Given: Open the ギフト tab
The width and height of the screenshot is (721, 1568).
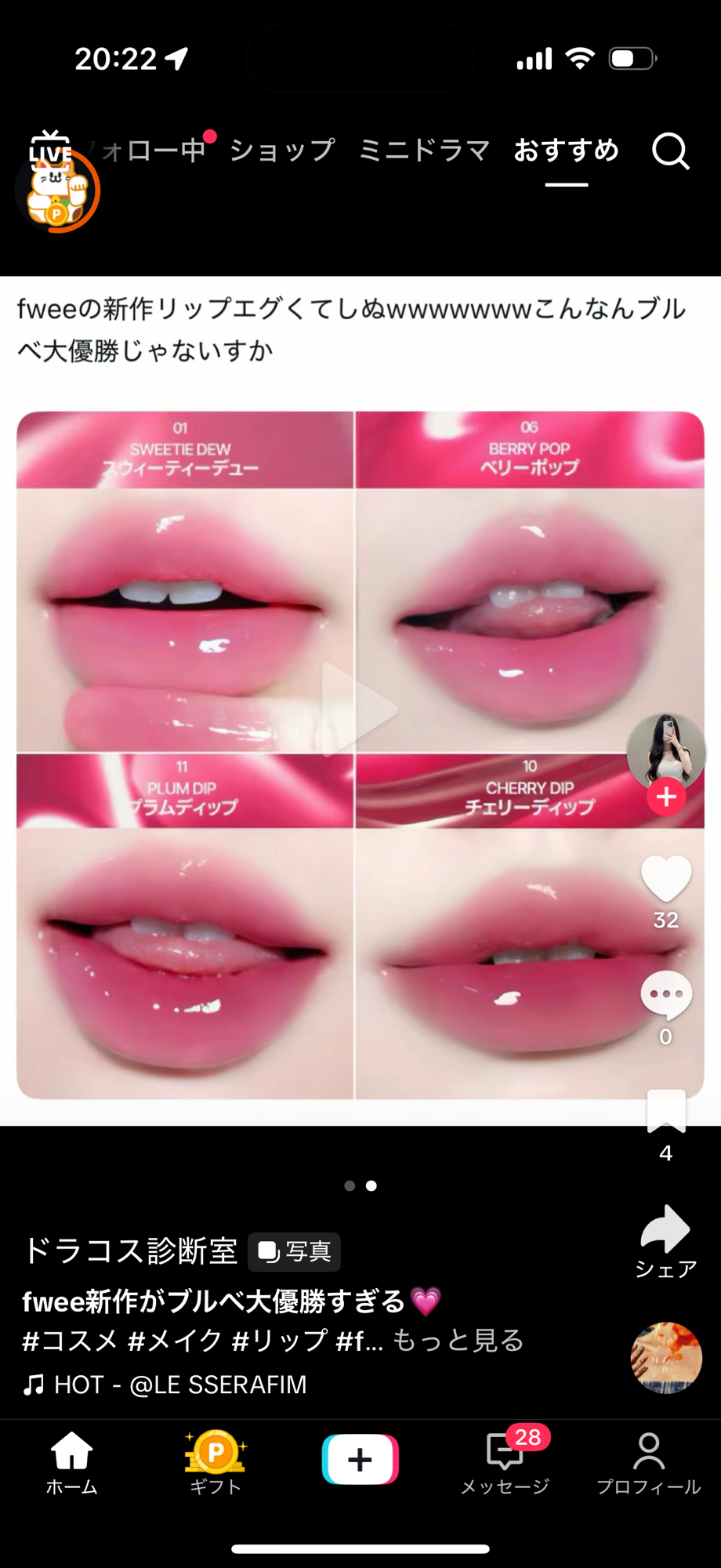Looking at the screenshot, I should tap(216, 1463).
